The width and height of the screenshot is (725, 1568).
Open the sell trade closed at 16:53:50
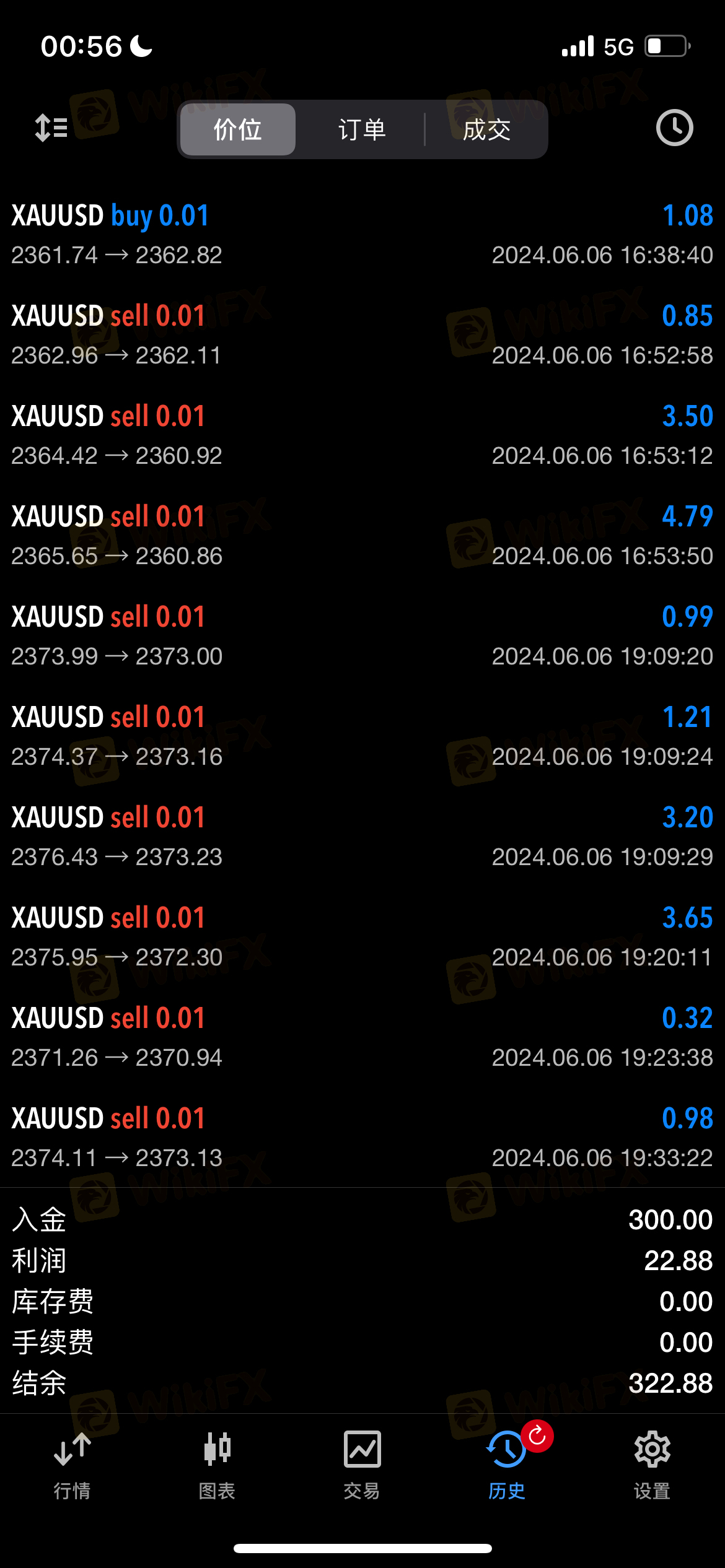[362, 536]
